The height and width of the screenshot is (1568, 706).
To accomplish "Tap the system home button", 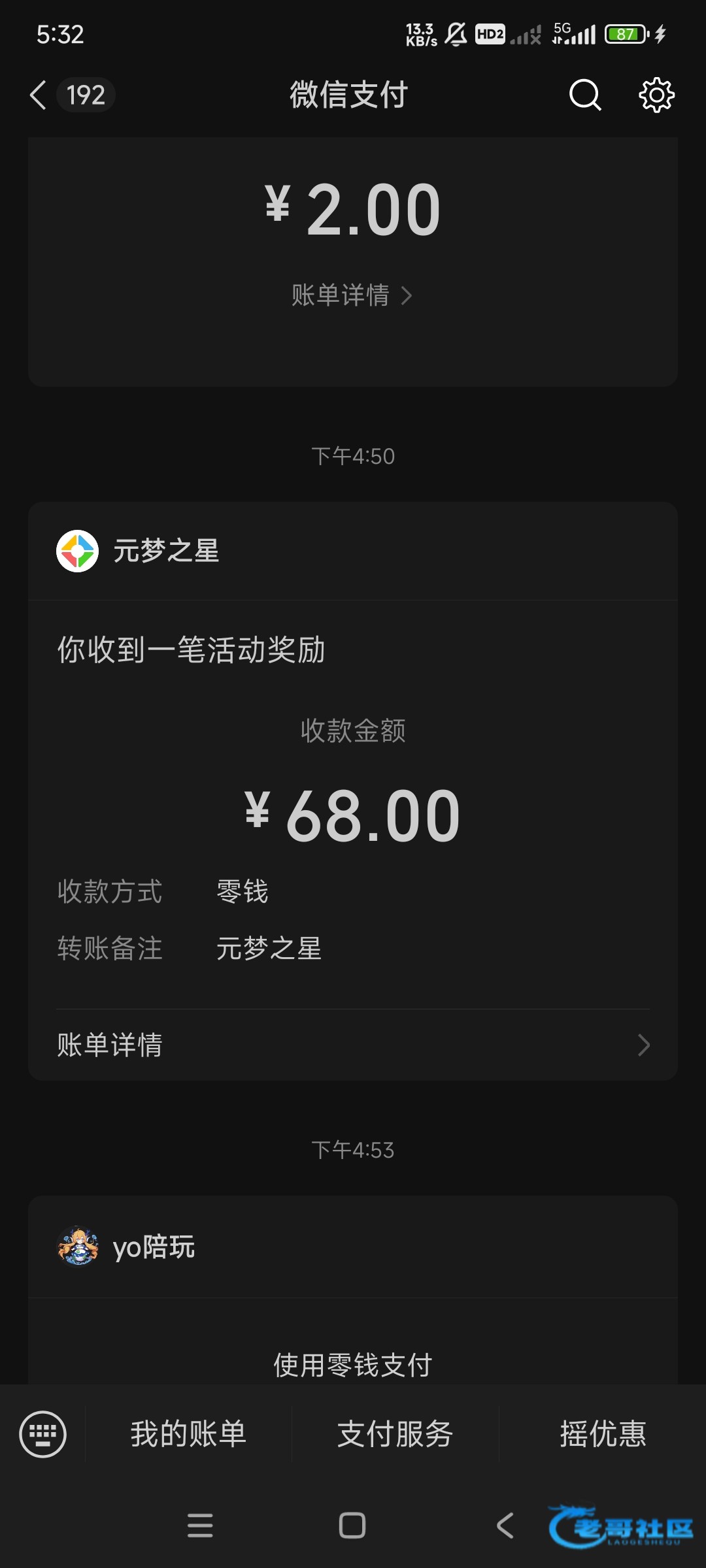I will [x=352, y=1526].
